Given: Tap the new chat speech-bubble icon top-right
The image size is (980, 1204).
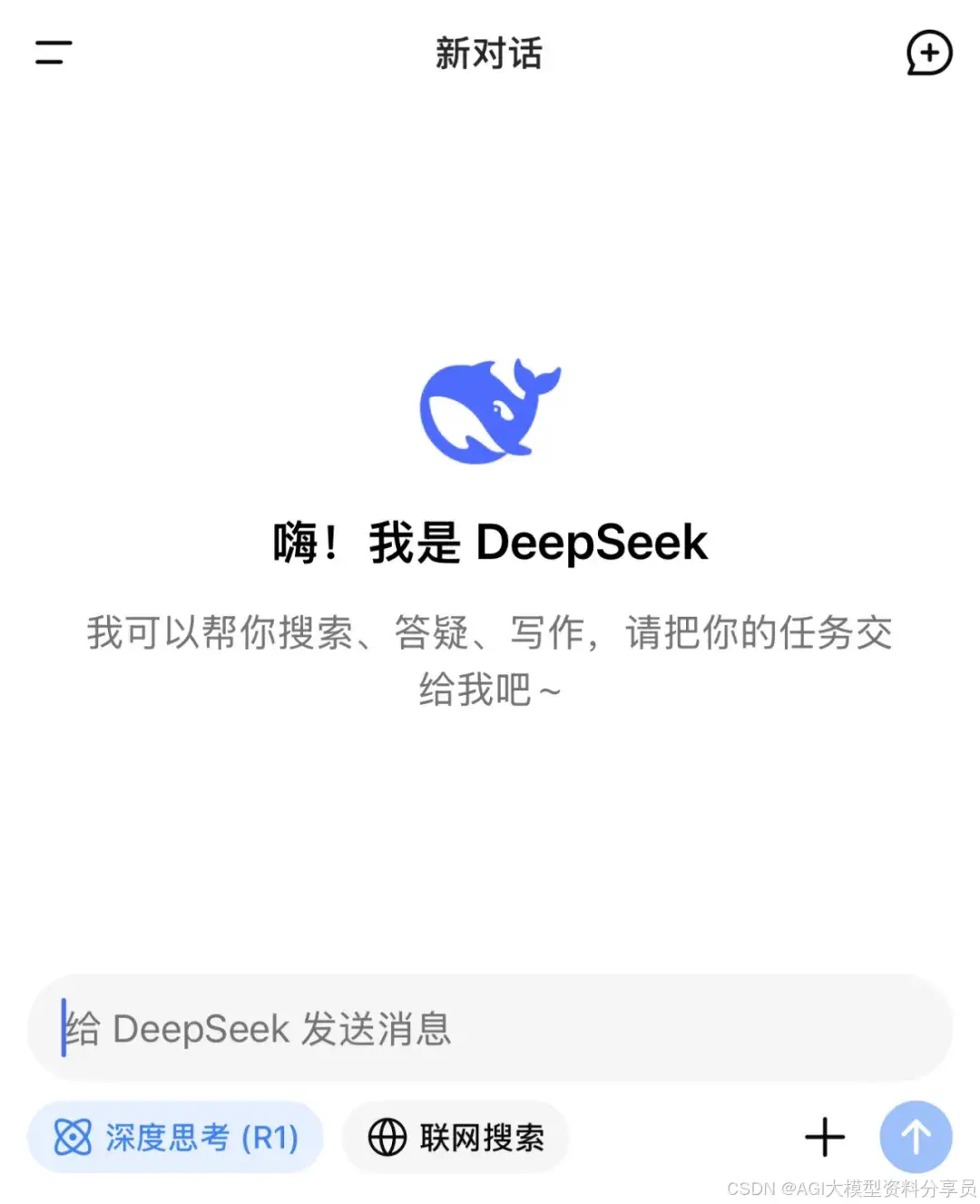Looking at the screenshot, I should click(x=929, y=53).
